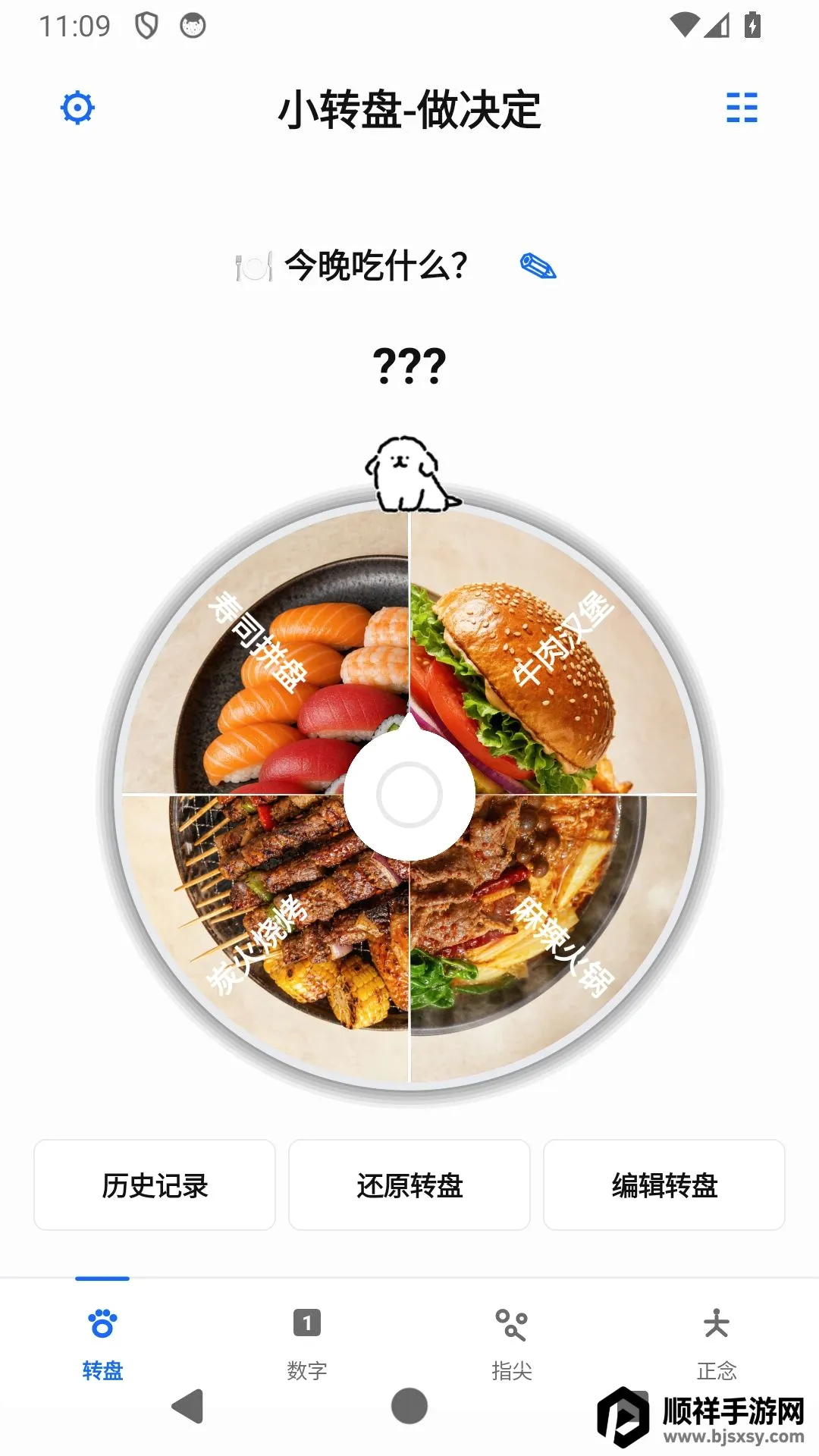Switch to the 转盘 tab
This screenshot has height=1456, width=819.
pyautogui.click(x=102, y=1342)
